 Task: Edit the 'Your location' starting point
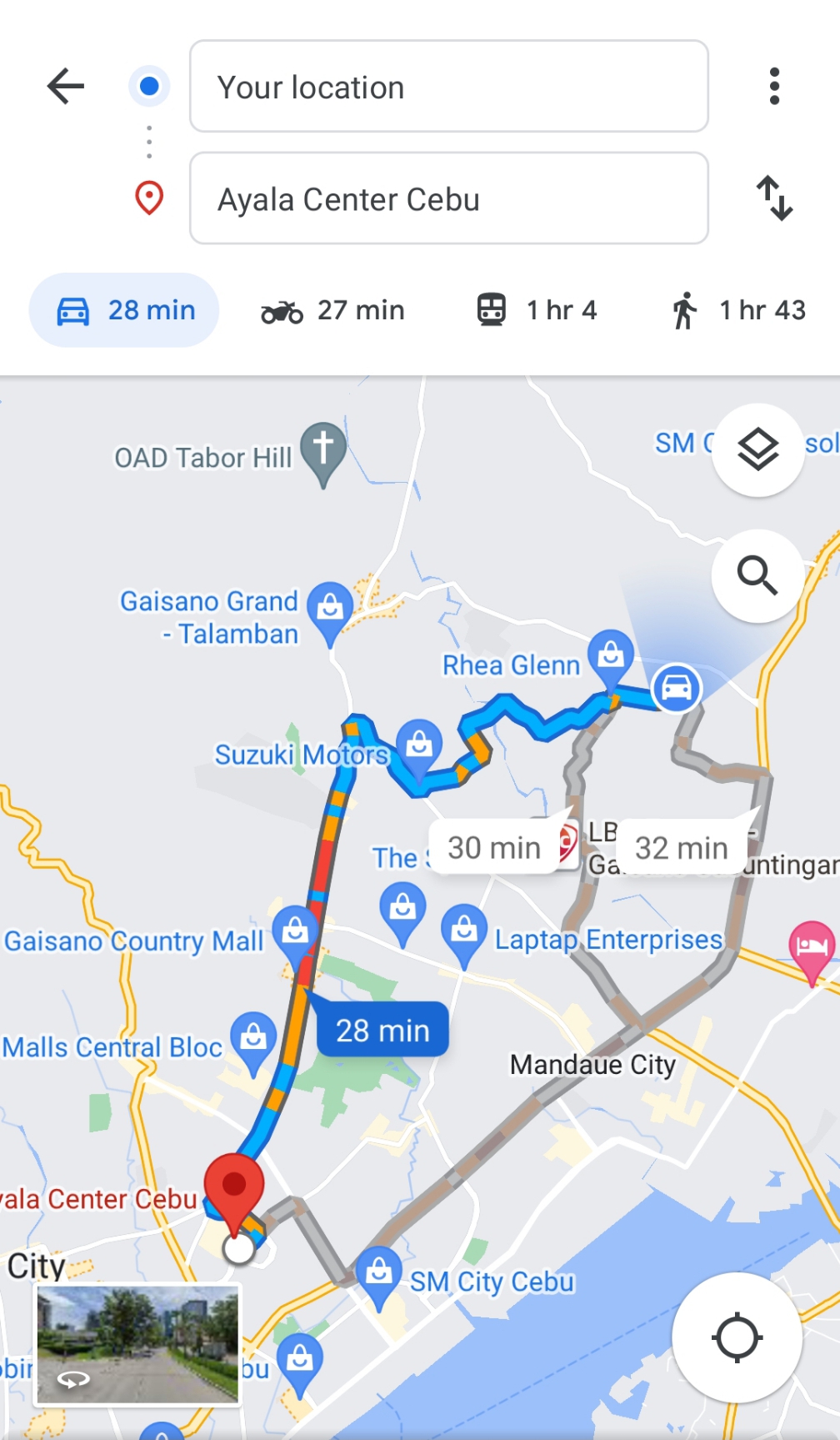tap(448, 87)
